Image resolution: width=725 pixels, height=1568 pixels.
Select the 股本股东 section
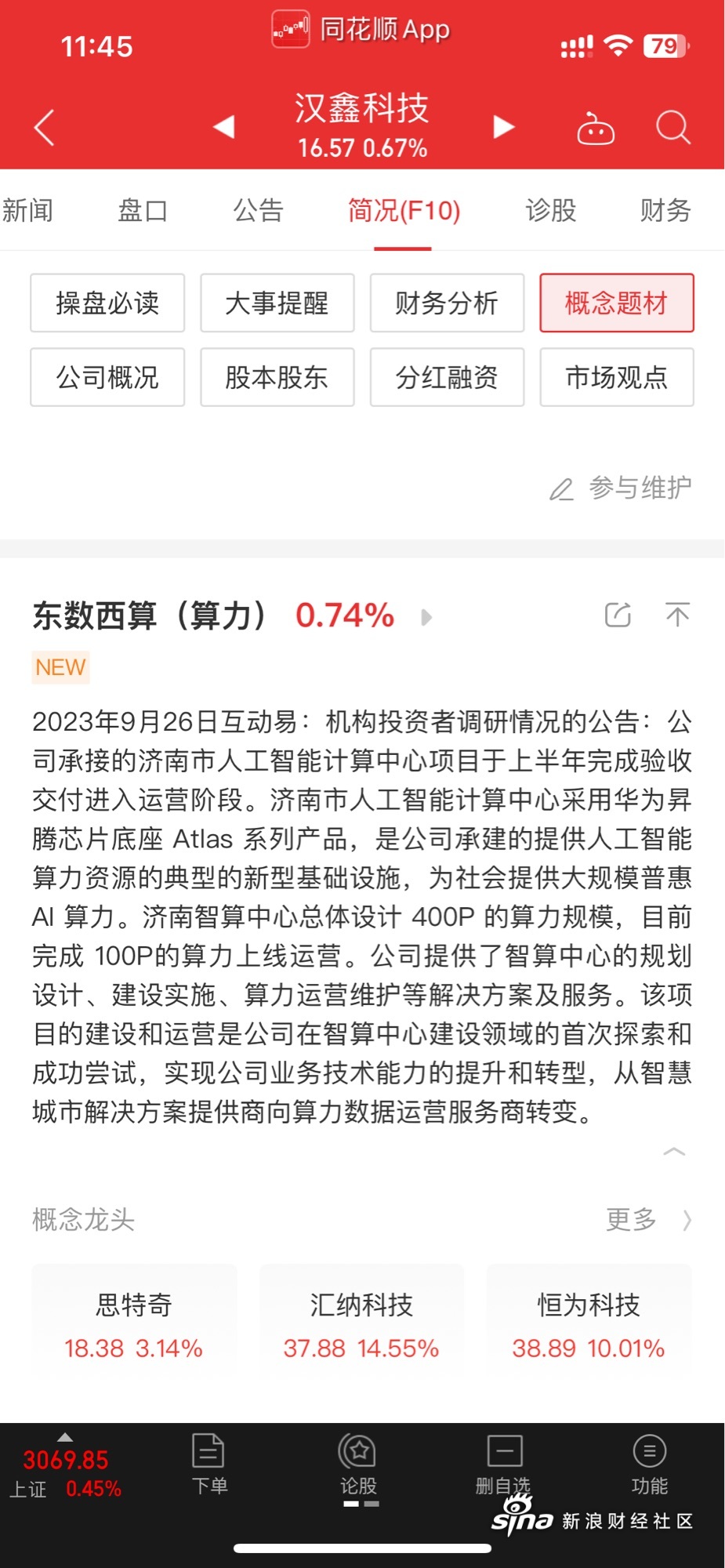[x=277, y=377]
